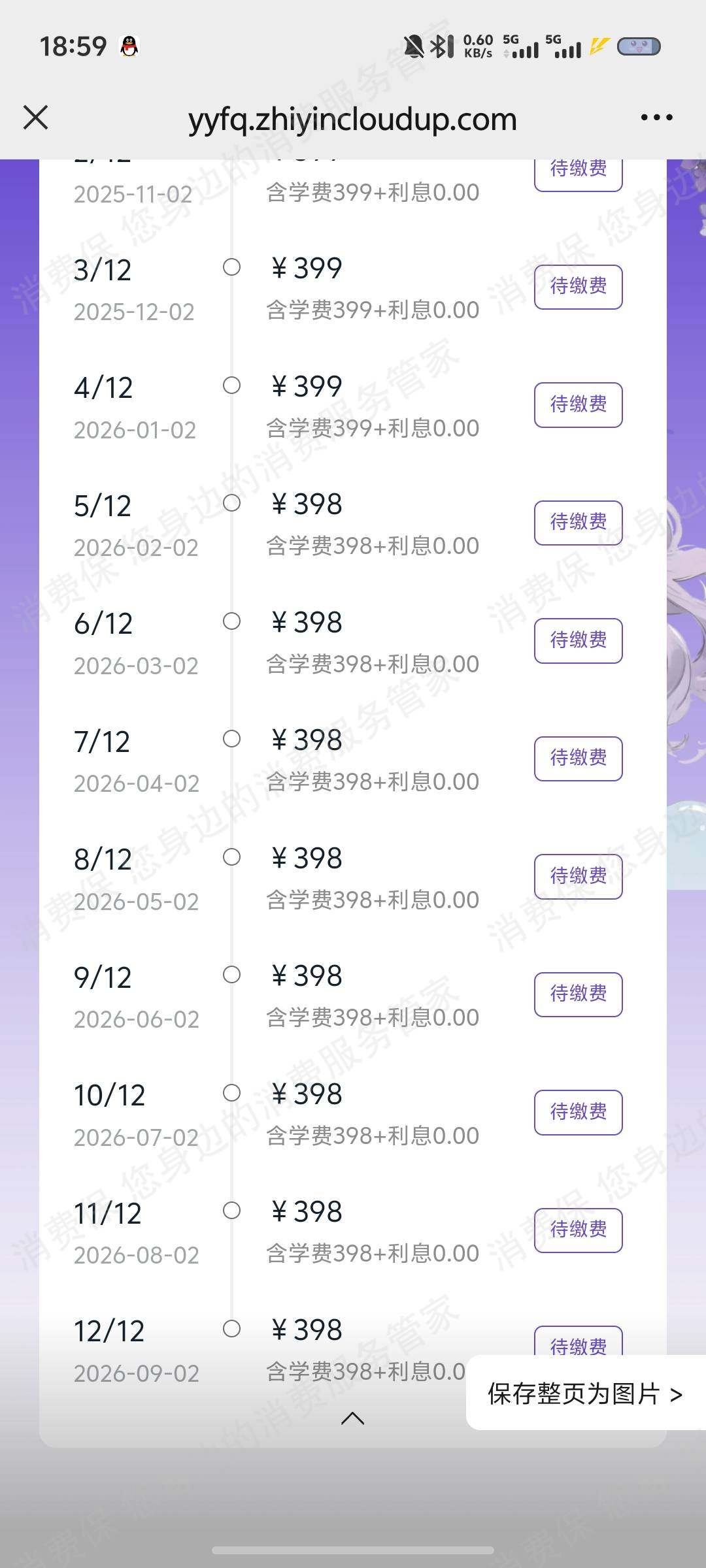Screen dimensions: 706x1568
Task: Open the browser more options menu
Action: (656, 117)
